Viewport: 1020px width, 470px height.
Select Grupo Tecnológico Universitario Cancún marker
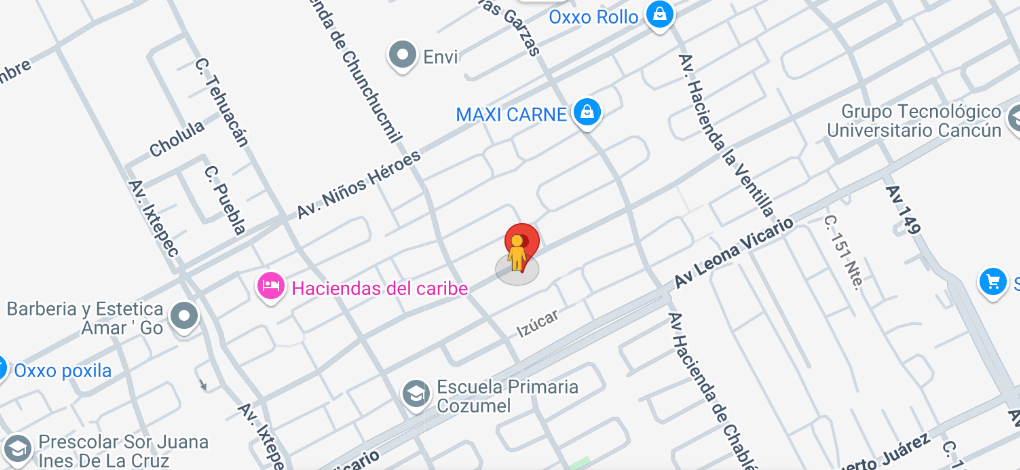(x=842, y=129)
